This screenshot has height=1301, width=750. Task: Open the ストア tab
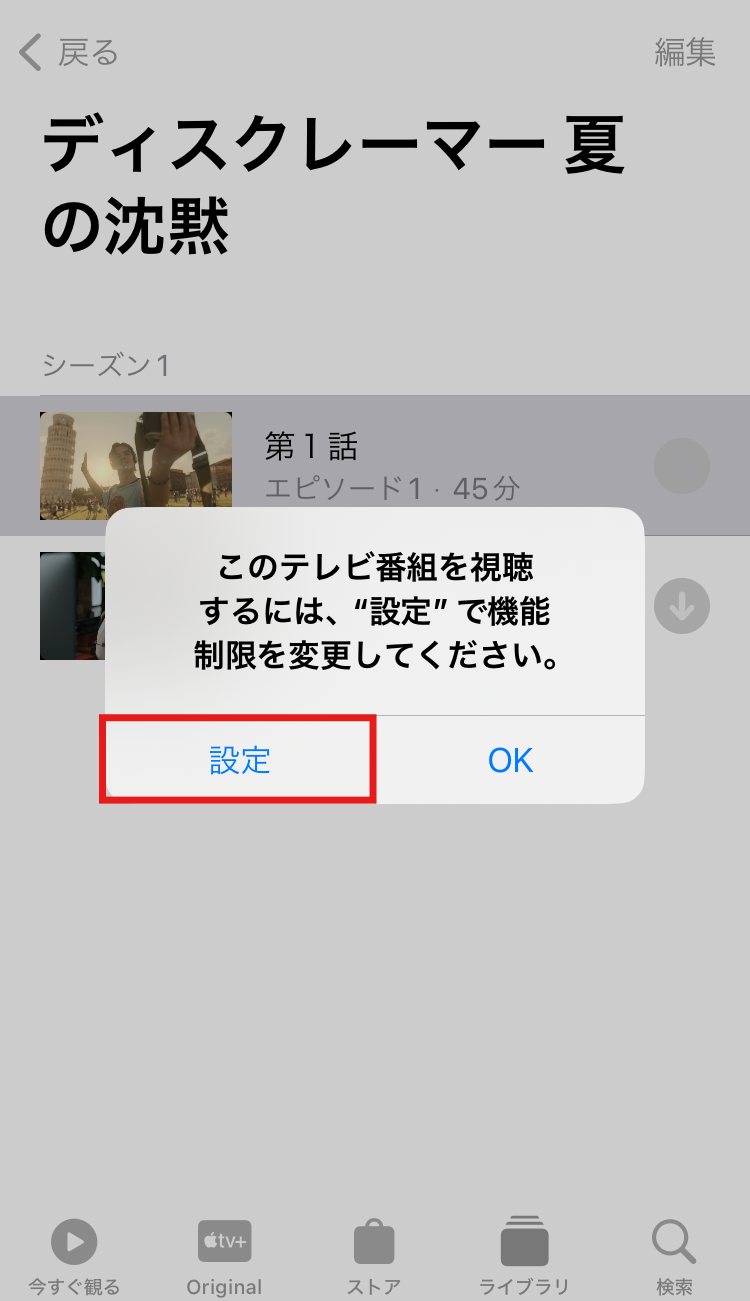click(374, 1257)
